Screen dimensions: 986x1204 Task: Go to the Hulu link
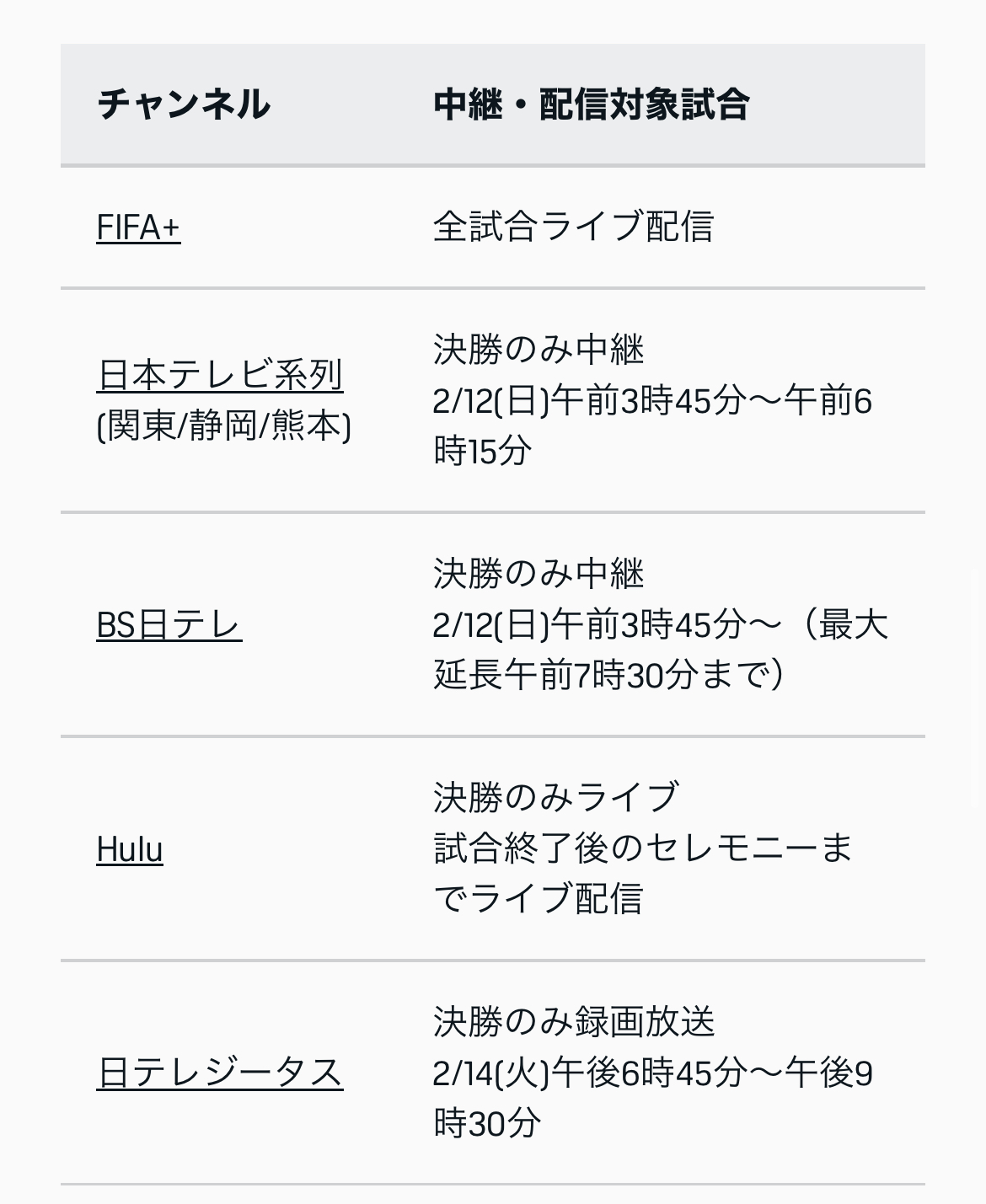[x=130, y=849]
